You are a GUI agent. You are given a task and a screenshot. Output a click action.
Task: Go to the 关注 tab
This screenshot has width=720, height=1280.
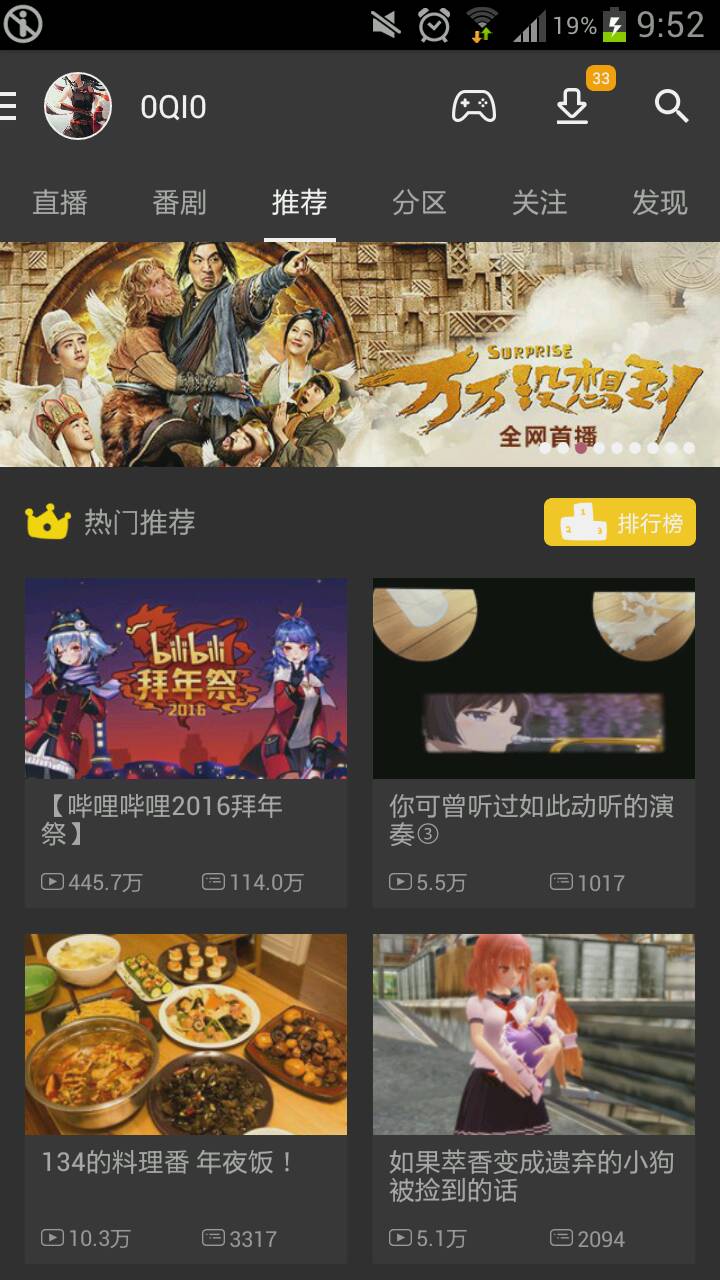(x=540, y=203)
